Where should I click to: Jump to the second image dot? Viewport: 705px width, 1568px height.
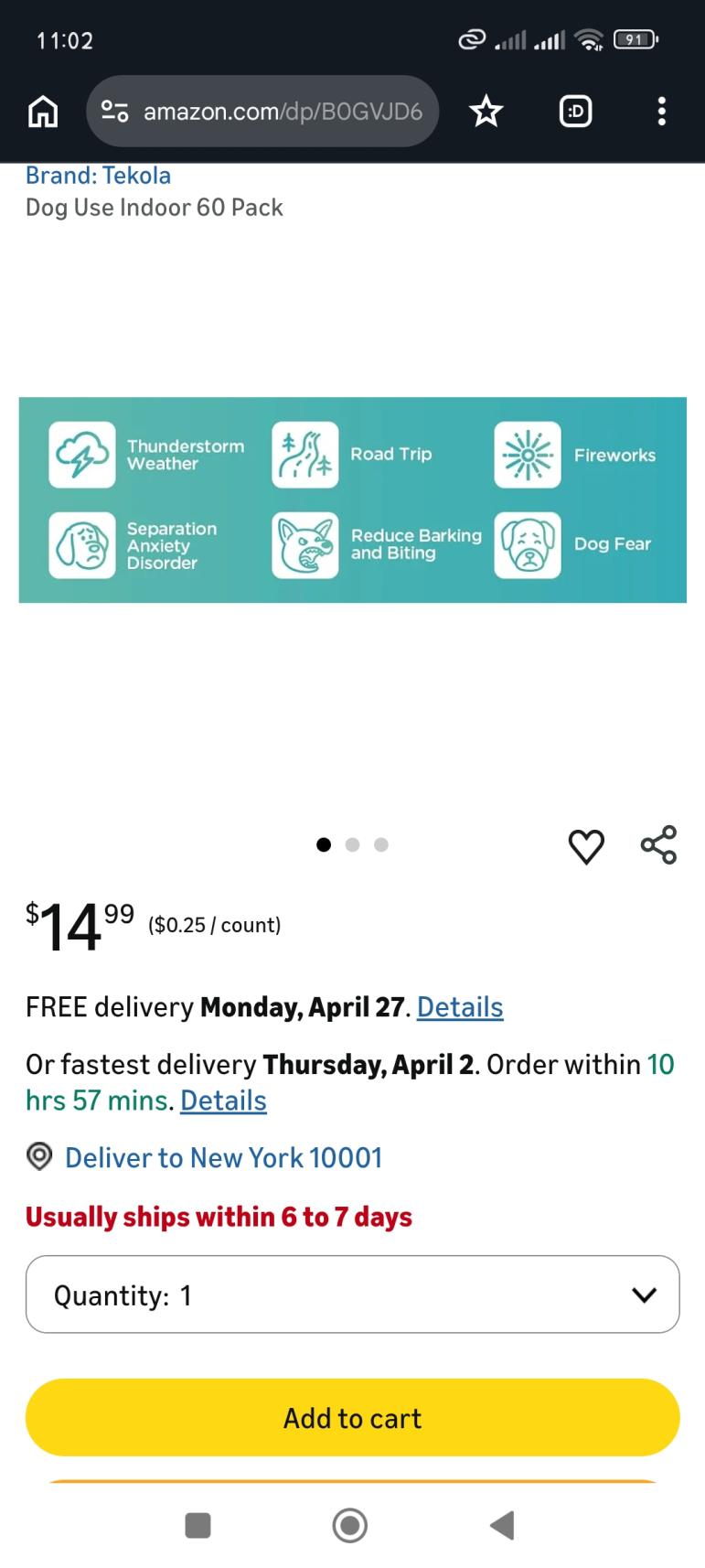[x=352, y=844]
